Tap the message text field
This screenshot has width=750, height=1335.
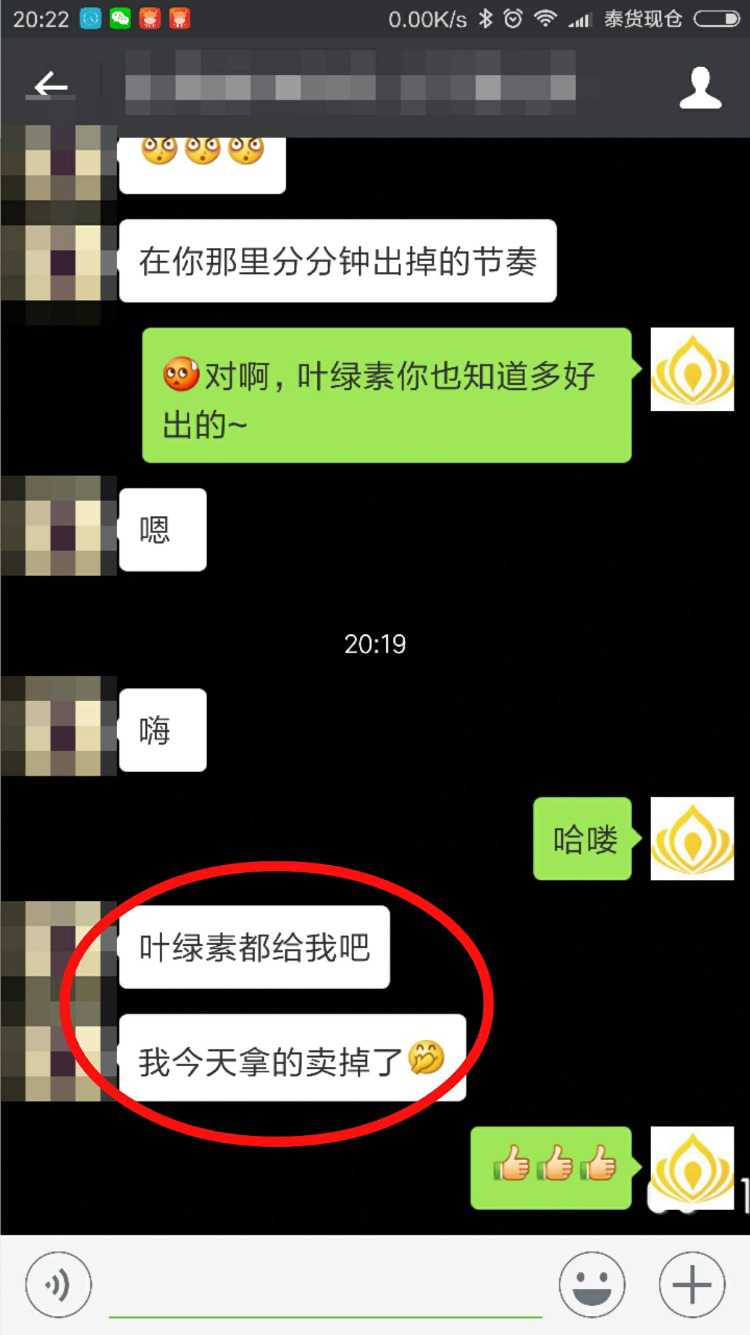[325, 1285]
